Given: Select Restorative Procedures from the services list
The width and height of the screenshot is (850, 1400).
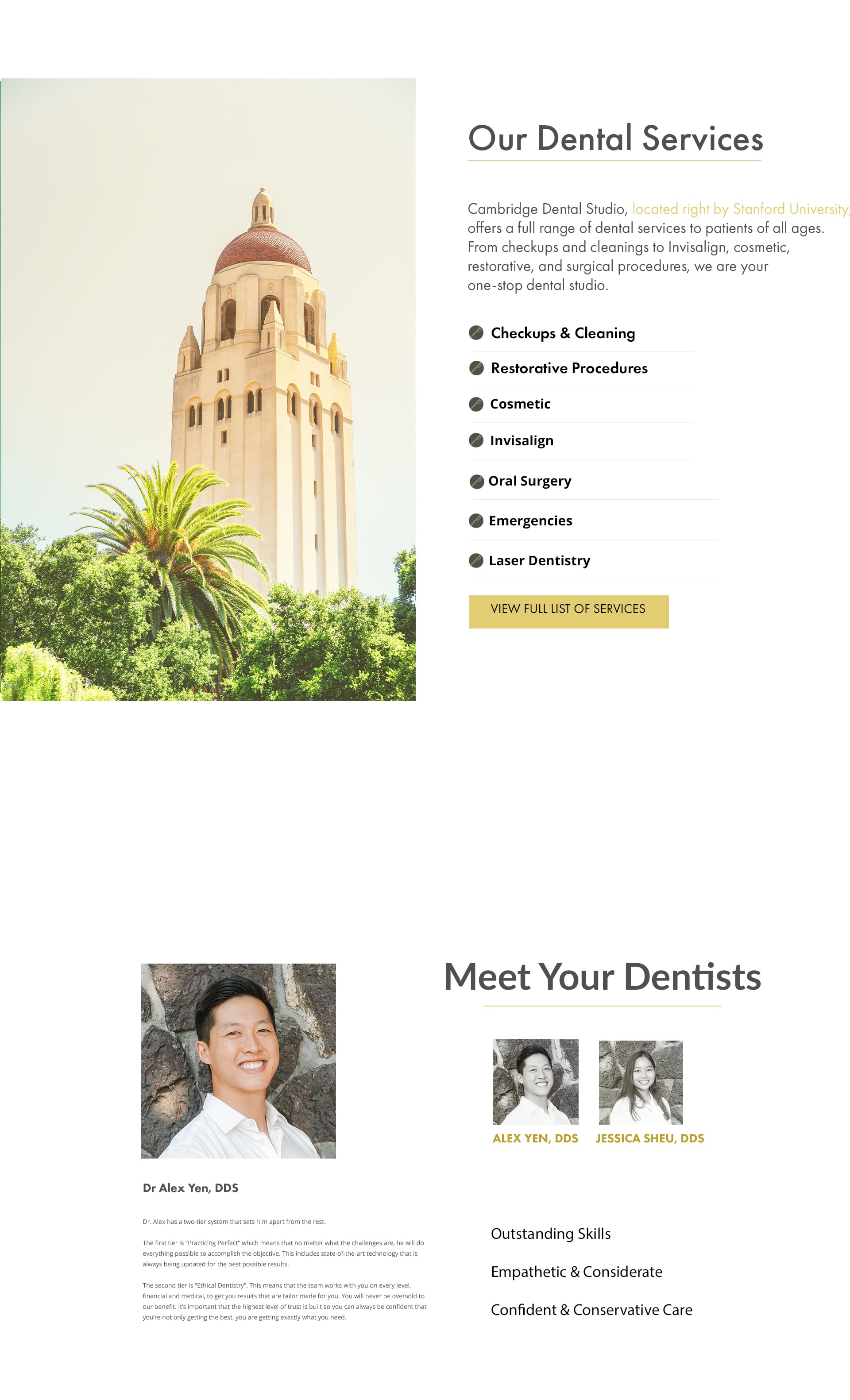Looking at the screenshot, I should coord(568,368).
